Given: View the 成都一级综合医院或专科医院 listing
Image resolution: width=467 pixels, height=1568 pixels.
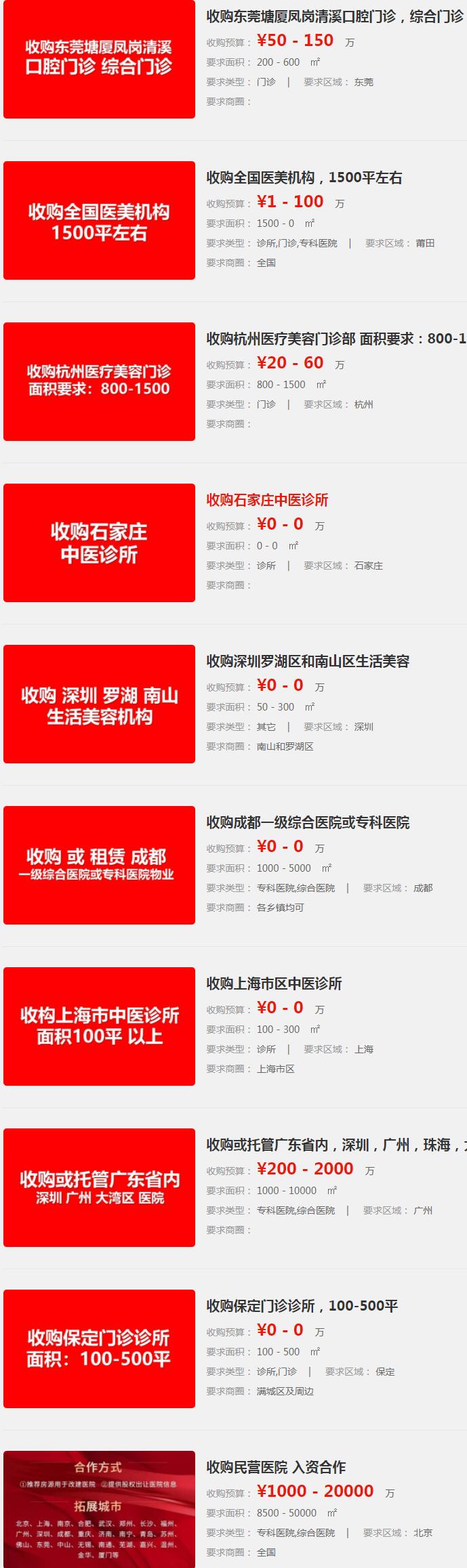Looking at the screenshot, I should click(x=308, y=822).
